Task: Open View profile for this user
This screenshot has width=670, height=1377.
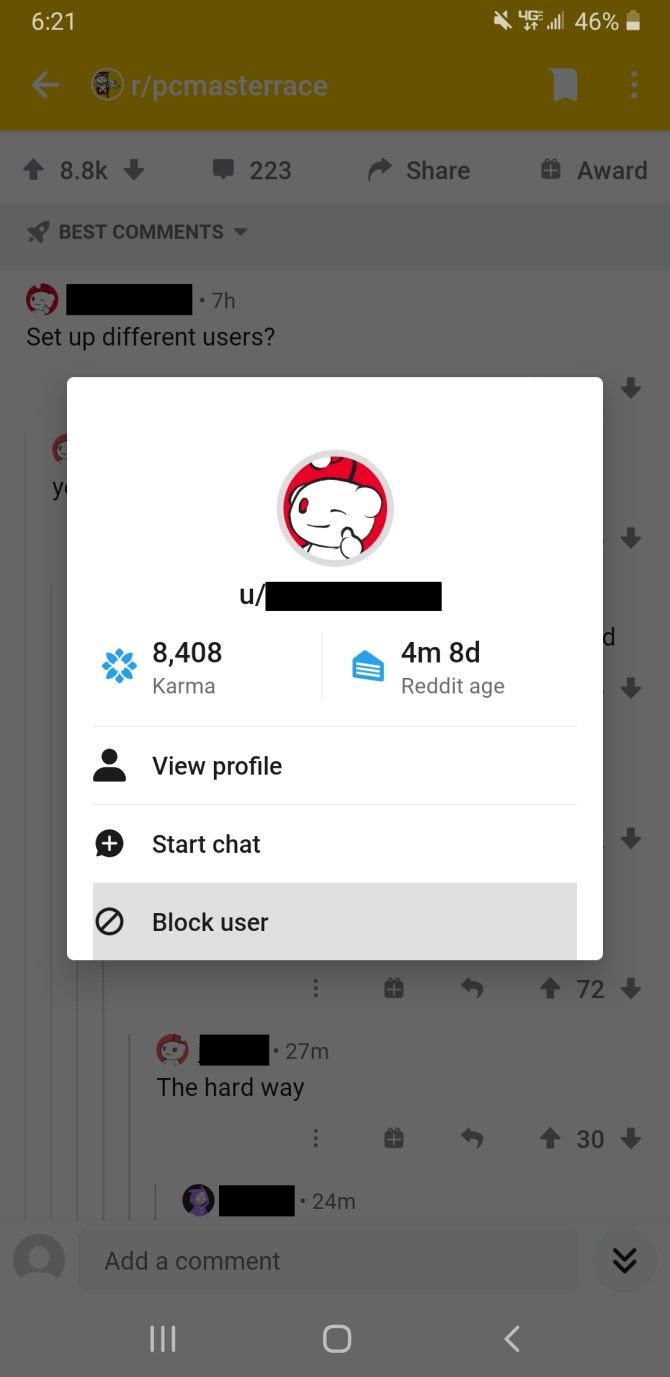Action: pos(217,766)
